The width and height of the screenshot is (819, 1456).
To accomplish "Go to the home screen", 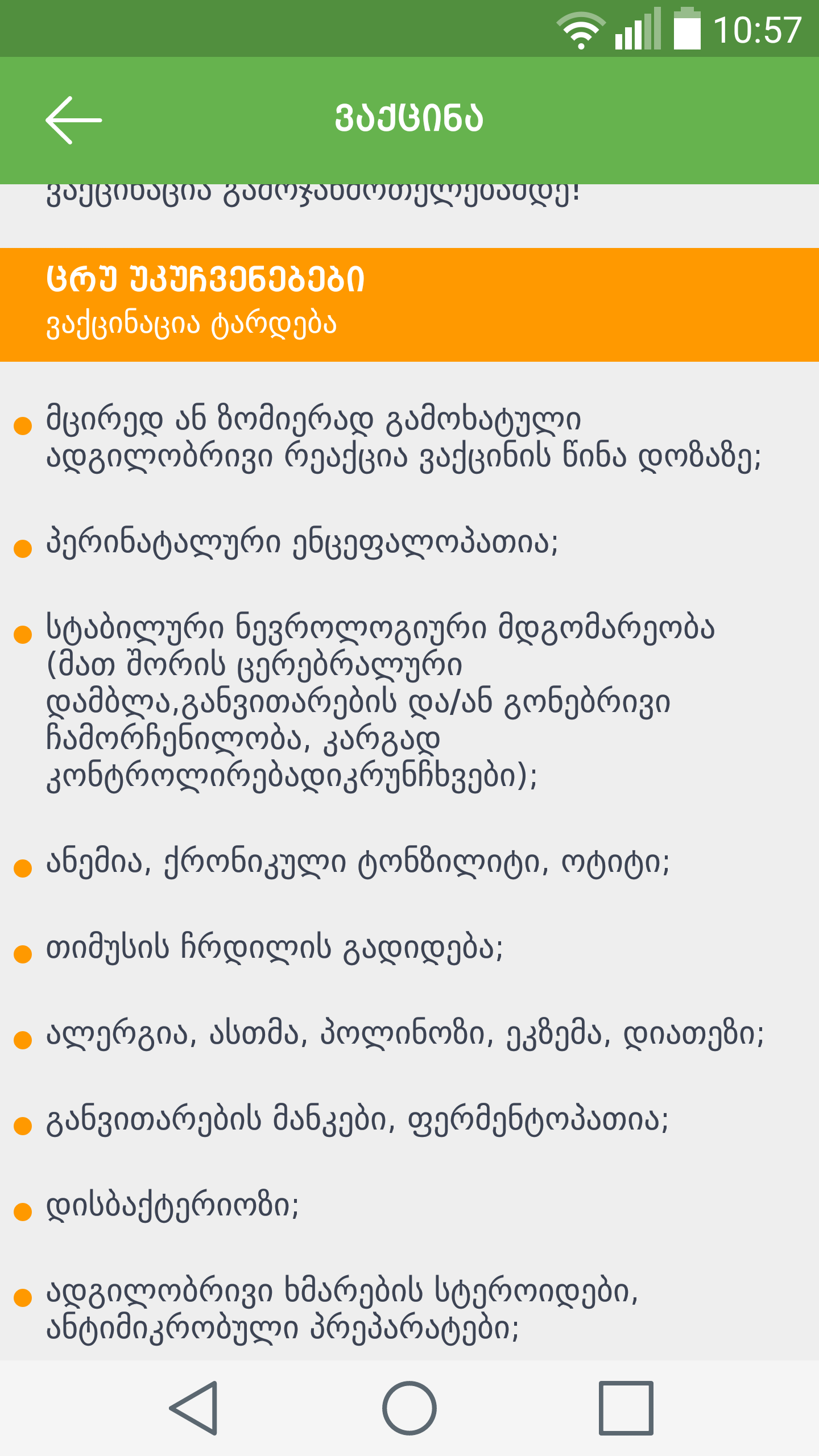I will pos(409,1408).
